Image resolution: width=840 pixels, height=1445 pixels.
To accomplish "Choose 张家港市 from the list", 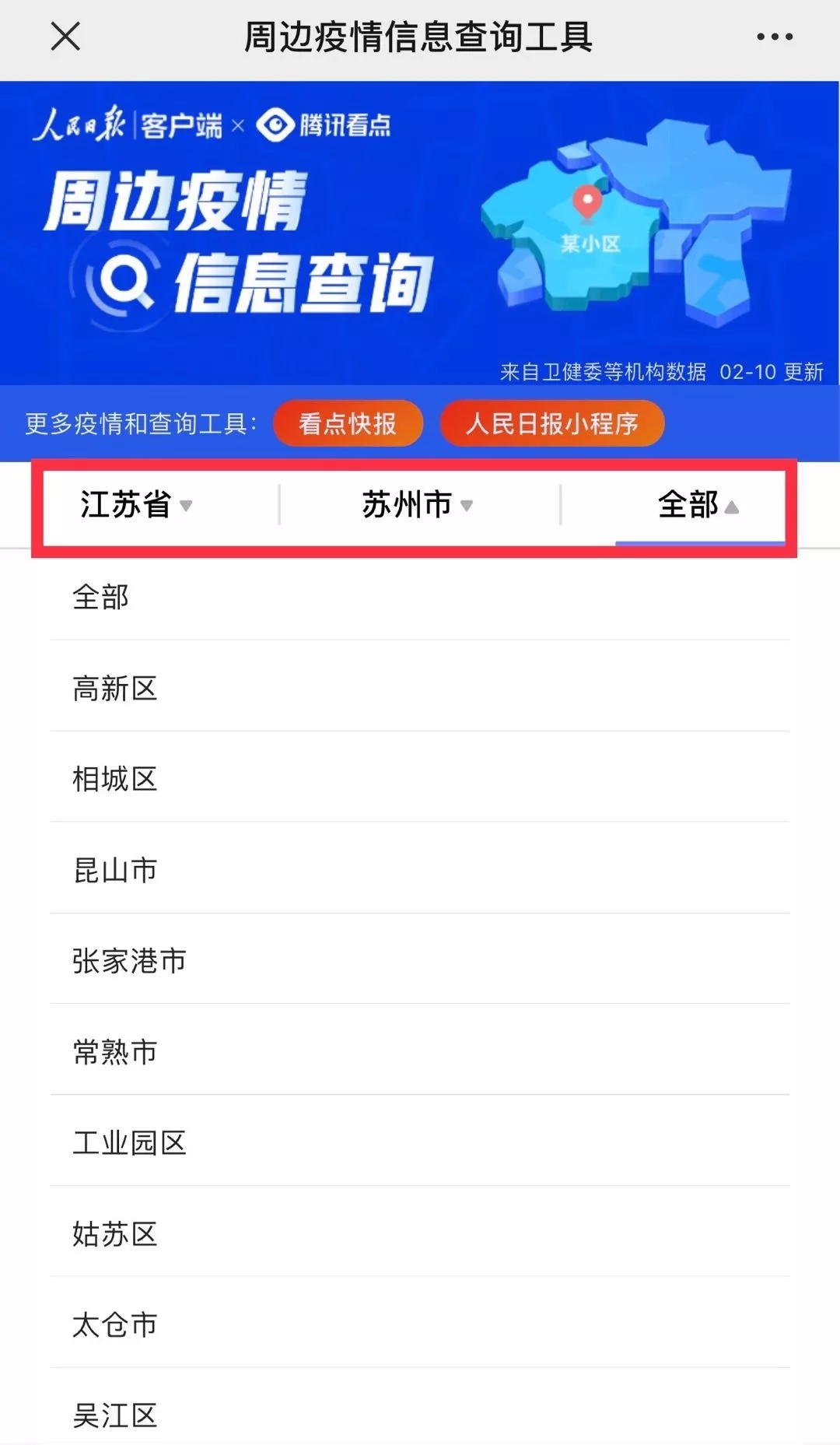I will coord(420,960).
